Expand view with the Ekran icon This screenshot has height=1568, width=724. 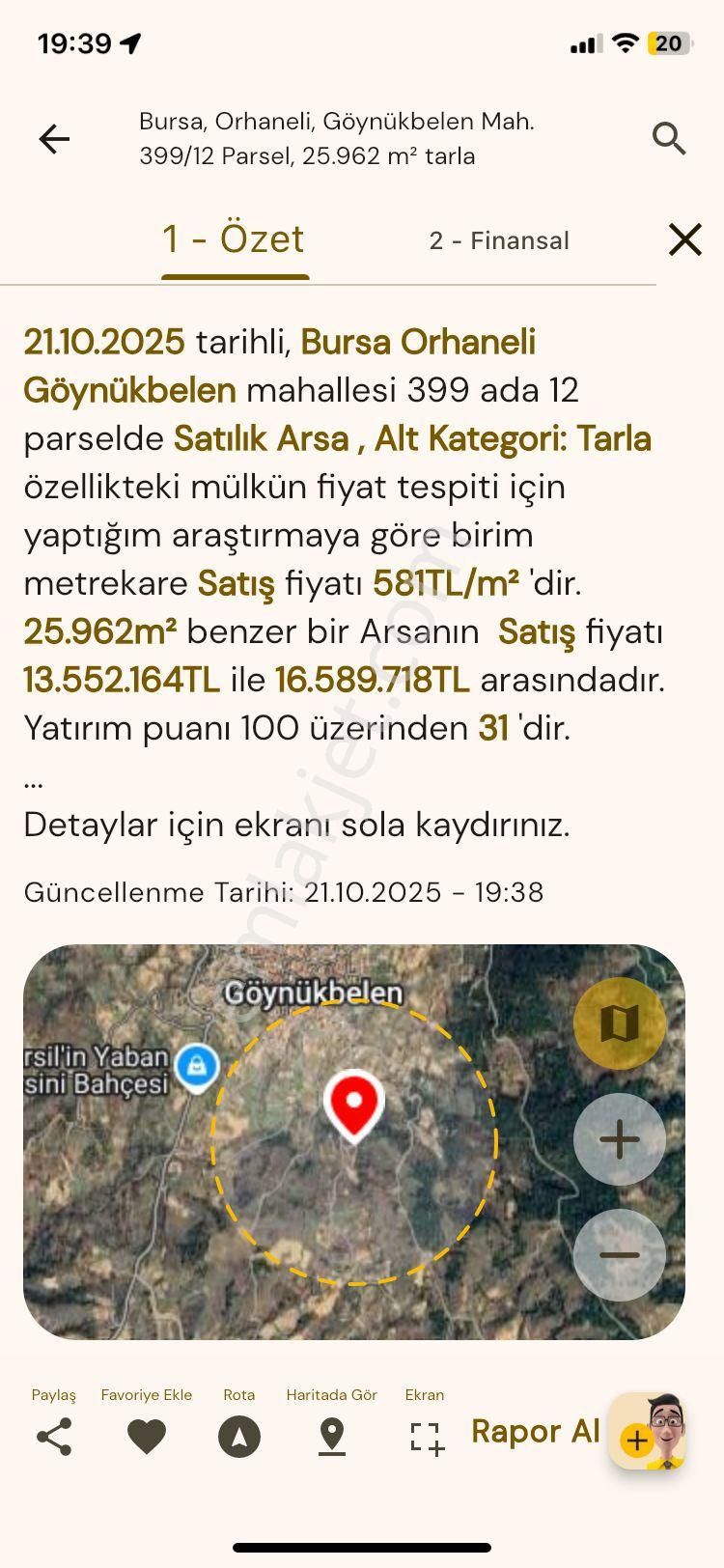pos(425,1438)
